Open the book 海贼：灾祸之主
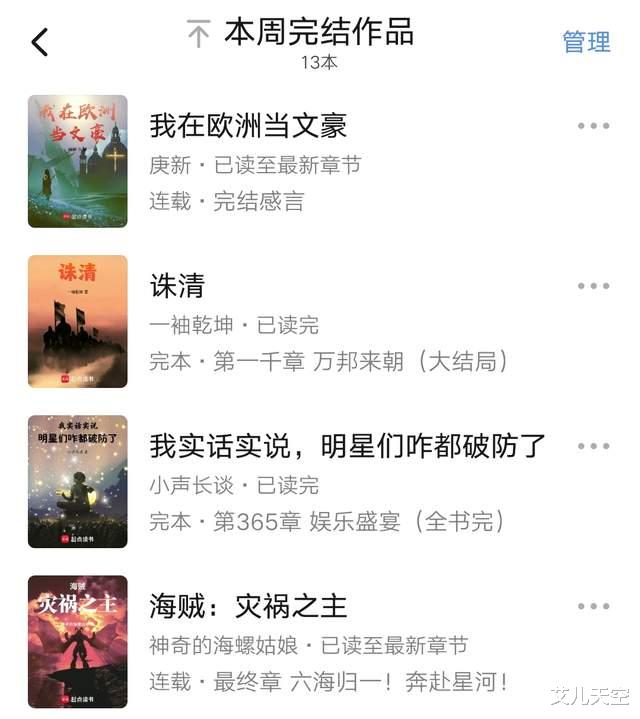 point(248,606)
